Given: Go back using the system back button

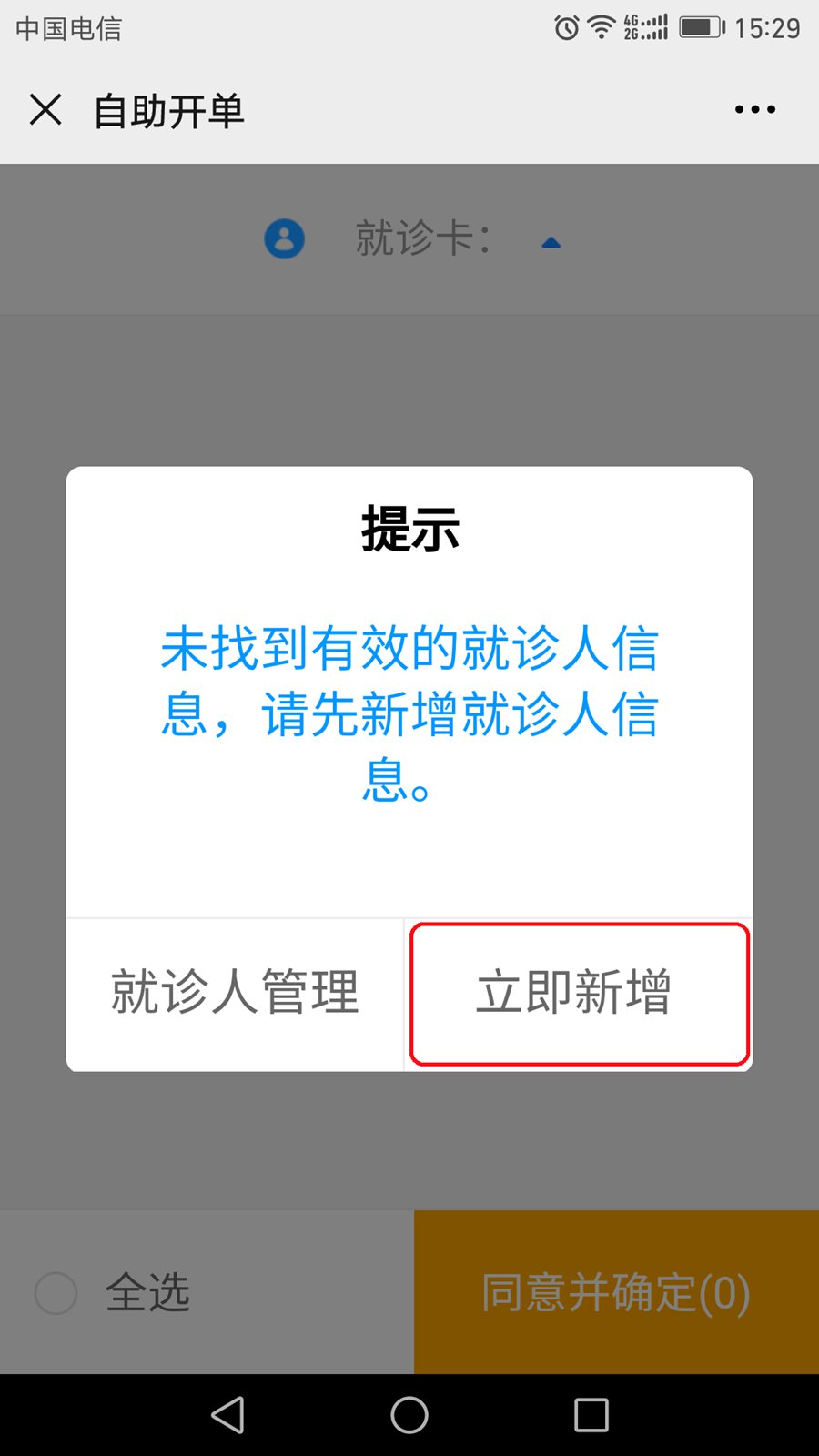Looking at the screenshot, I should pos(227,1415).
